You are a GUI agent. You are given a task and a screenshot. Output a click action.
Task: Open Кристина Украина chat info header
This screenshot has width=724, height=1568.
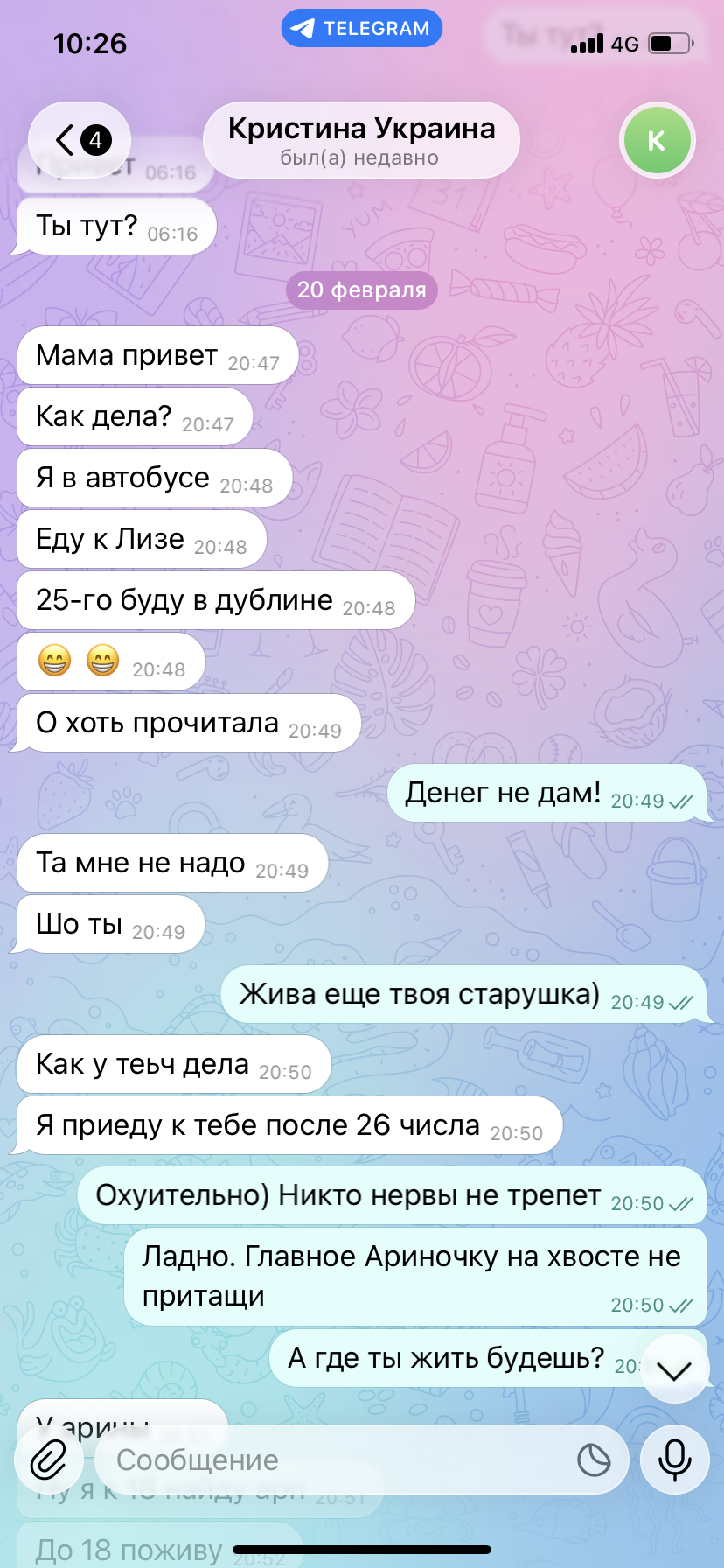coord(361,140)
